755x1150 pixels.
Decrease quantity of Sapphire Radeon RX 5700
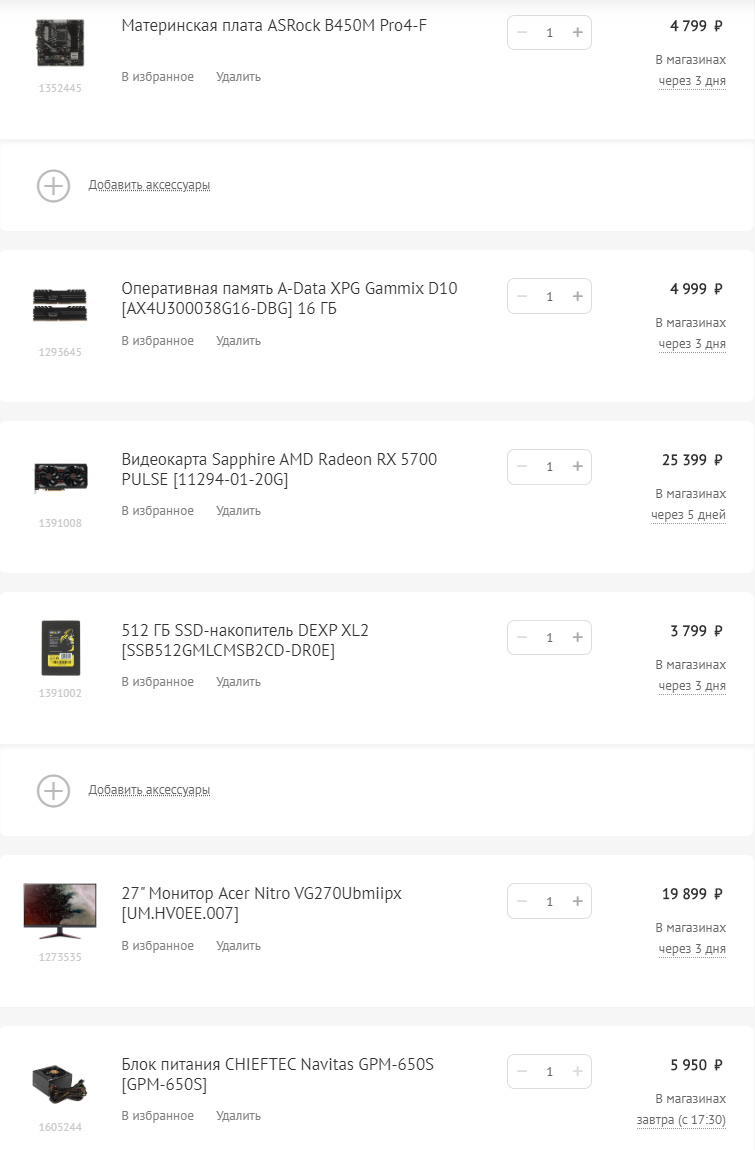[x=522, y=467]
